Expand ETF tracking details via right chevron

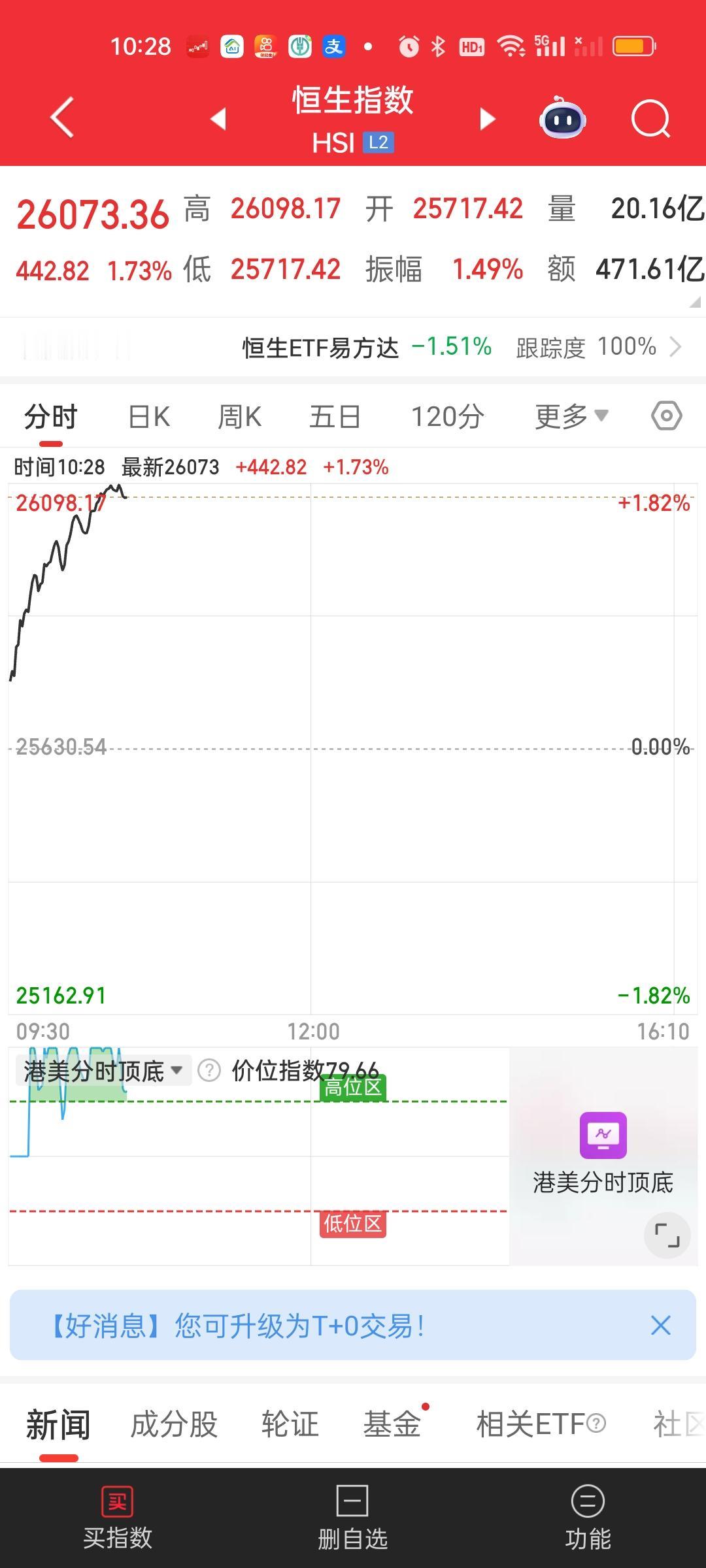click(x=678, y=347)
